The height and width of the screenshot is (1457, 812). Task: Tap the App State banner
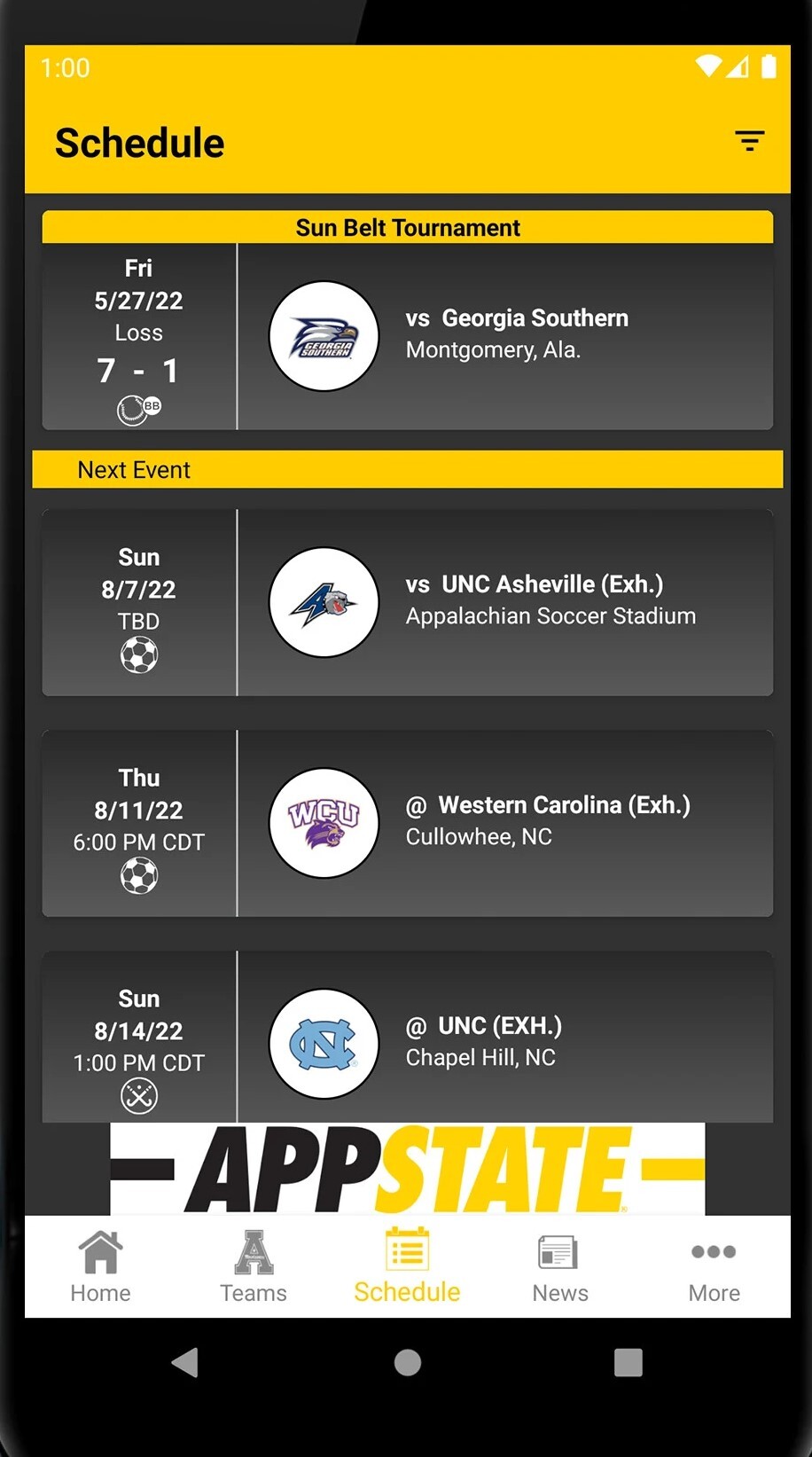(x=407, y=1169)
